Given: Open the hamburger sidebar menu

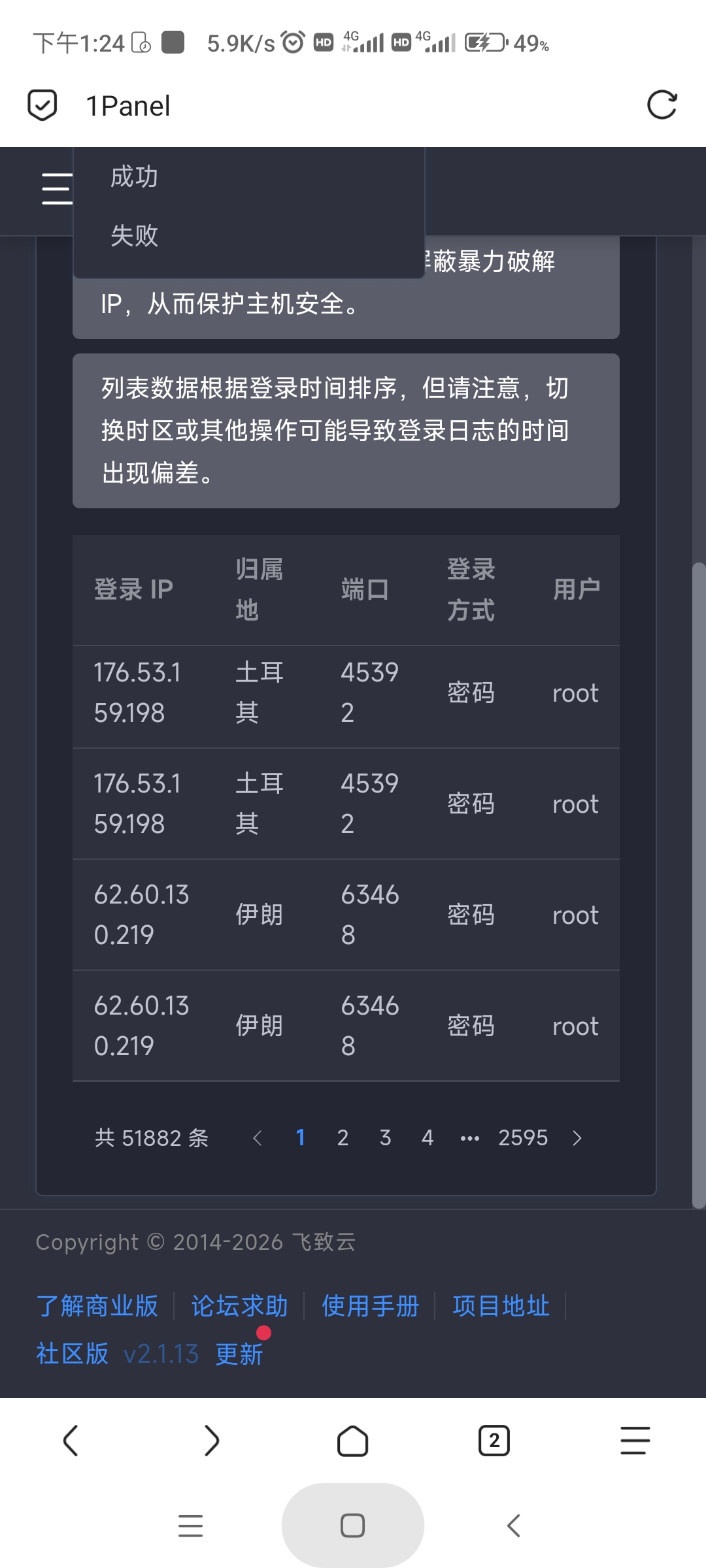Looking at the screenshot, I should coord(57,189).
